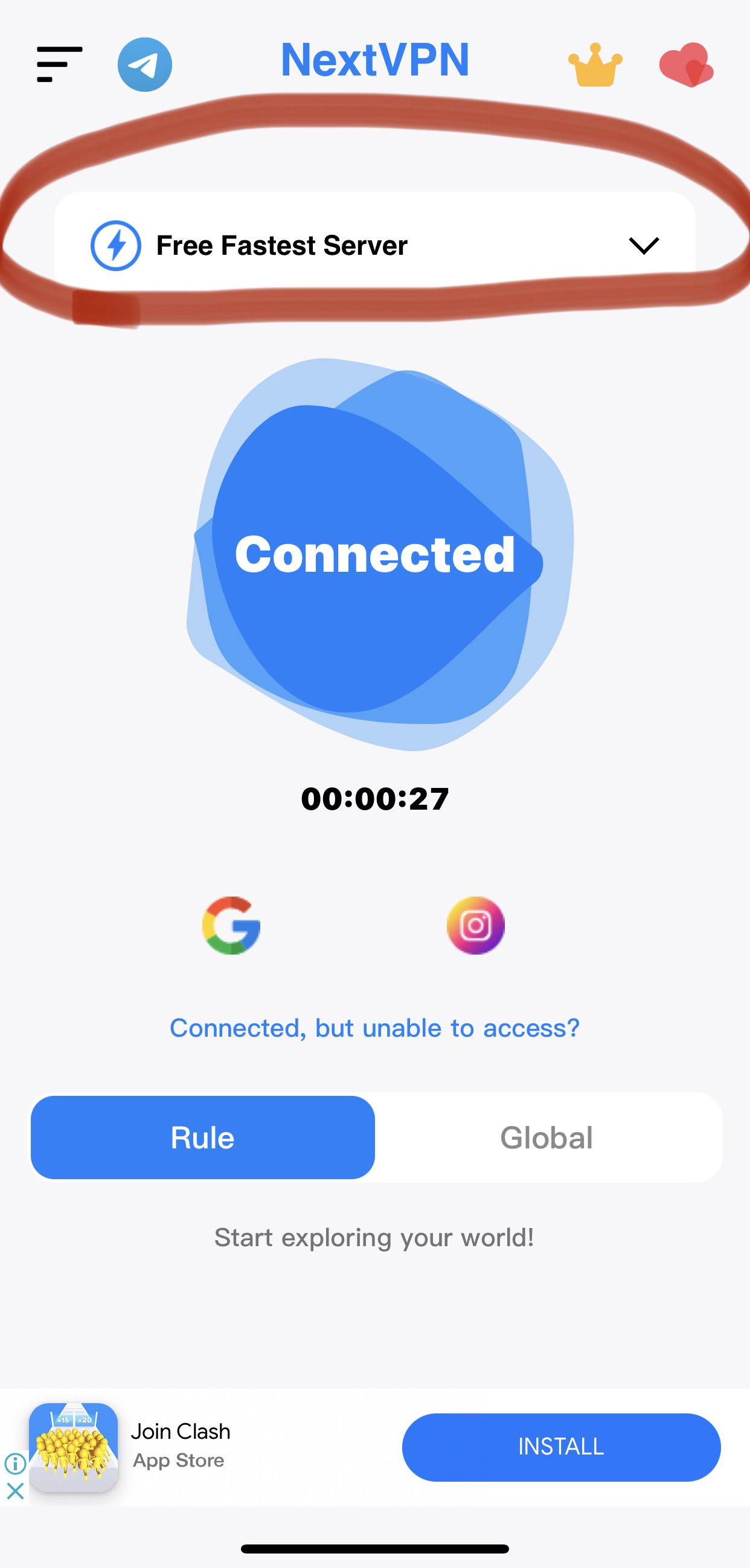Open the Google shortcut icon
Image resolution: width=750 pixels, height=1568 pixels.
(x=231, y=925)
